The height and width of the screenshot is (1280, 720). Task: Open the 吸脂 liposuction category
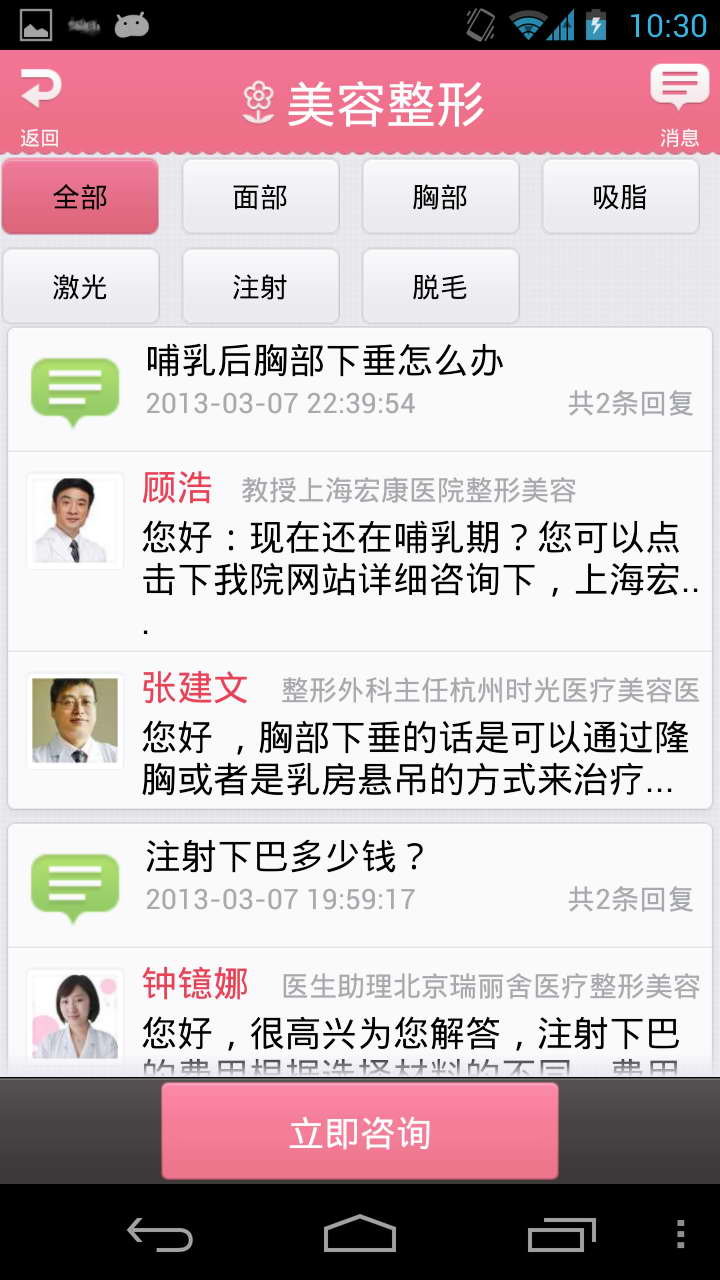tap(620, 196)
